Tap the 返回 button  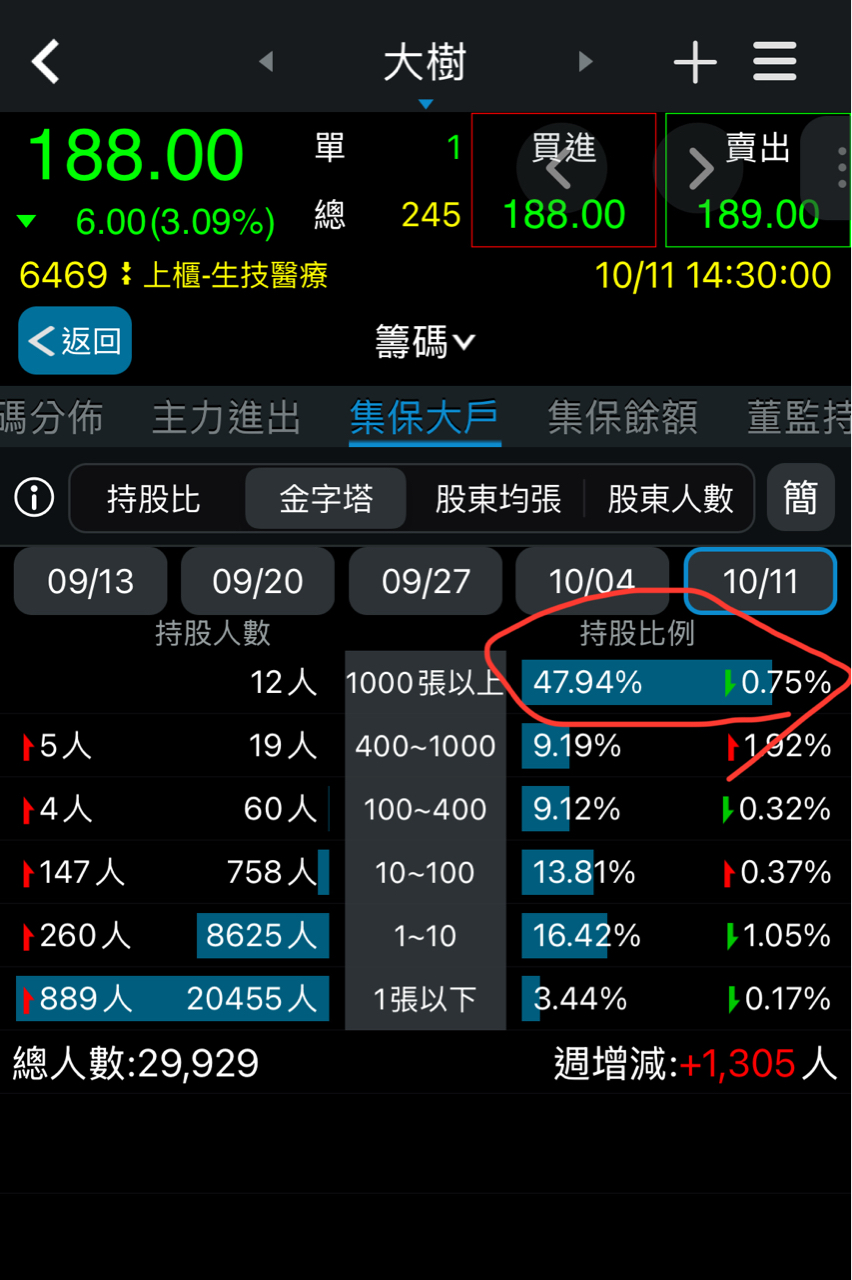pos(75,341)
